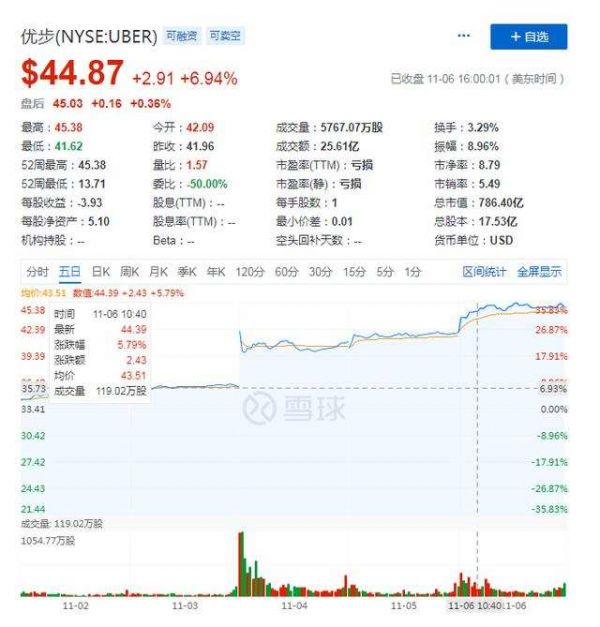The width and height of the screenshot is (600, 627).
Task: Open the three-dot more options menu
Action: pos(463,36)
